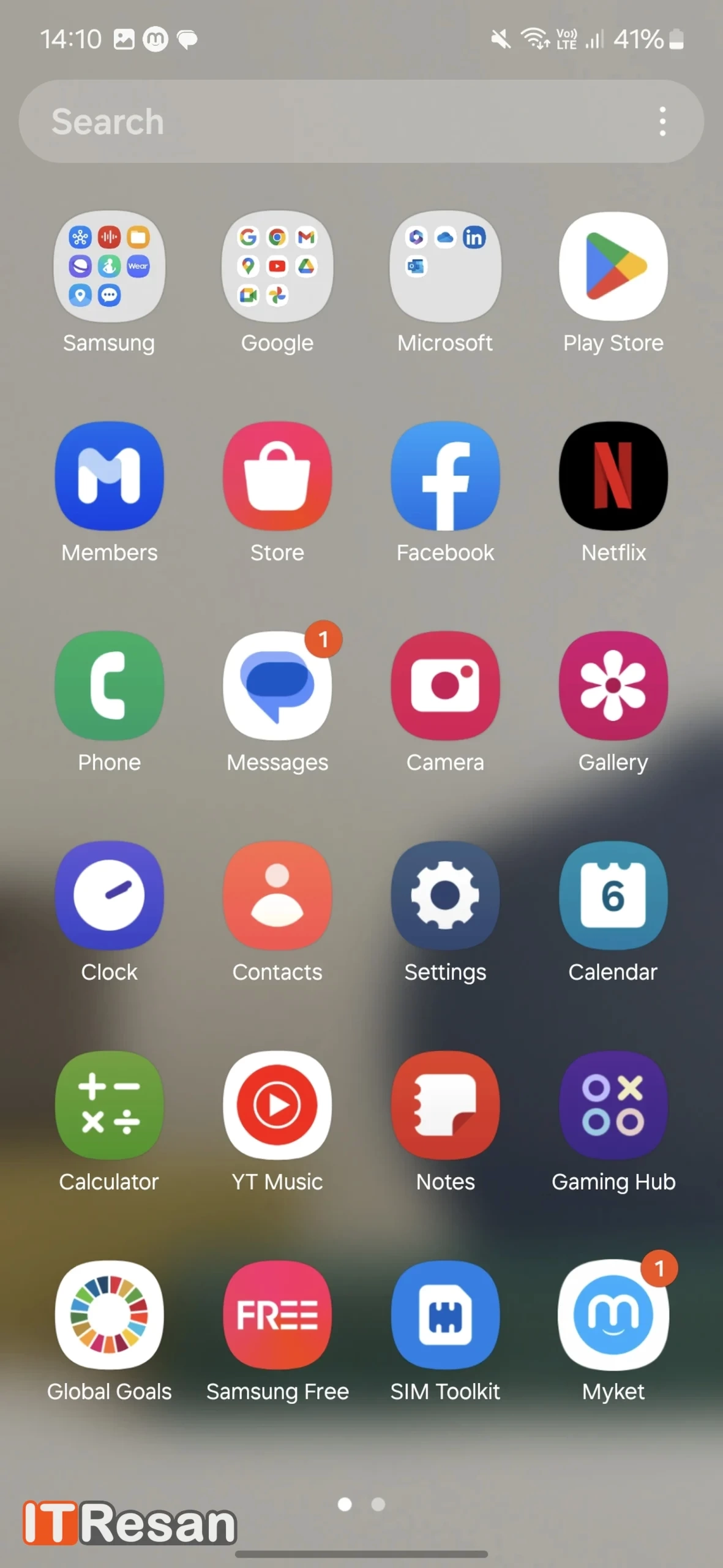The image size is (723, 1568).
Task: Open the three-dot overflow menu
Action: coord(662,121)
